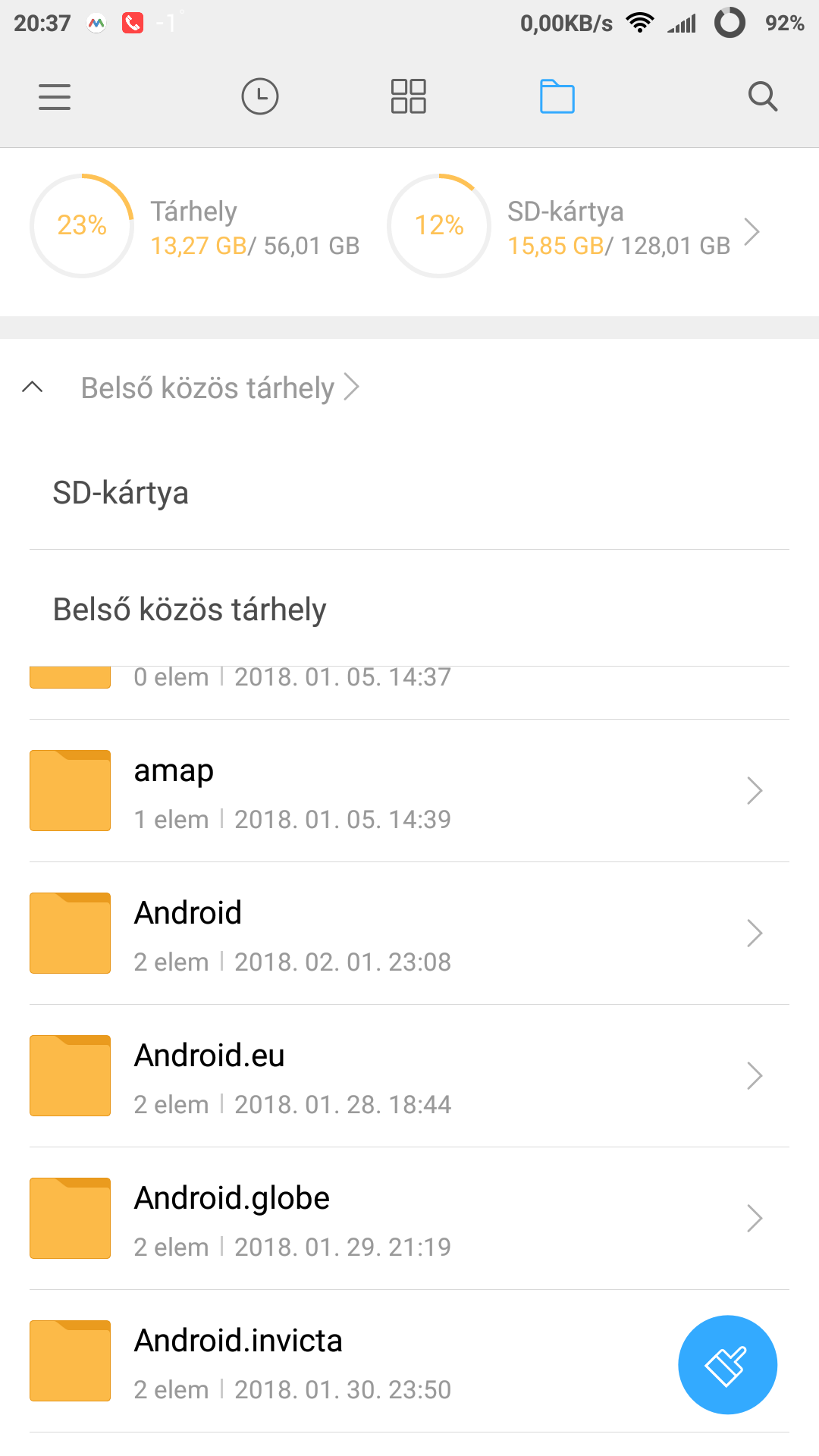Open the amap folder
The image size is (819, 1456).
(x=409, y=791)
